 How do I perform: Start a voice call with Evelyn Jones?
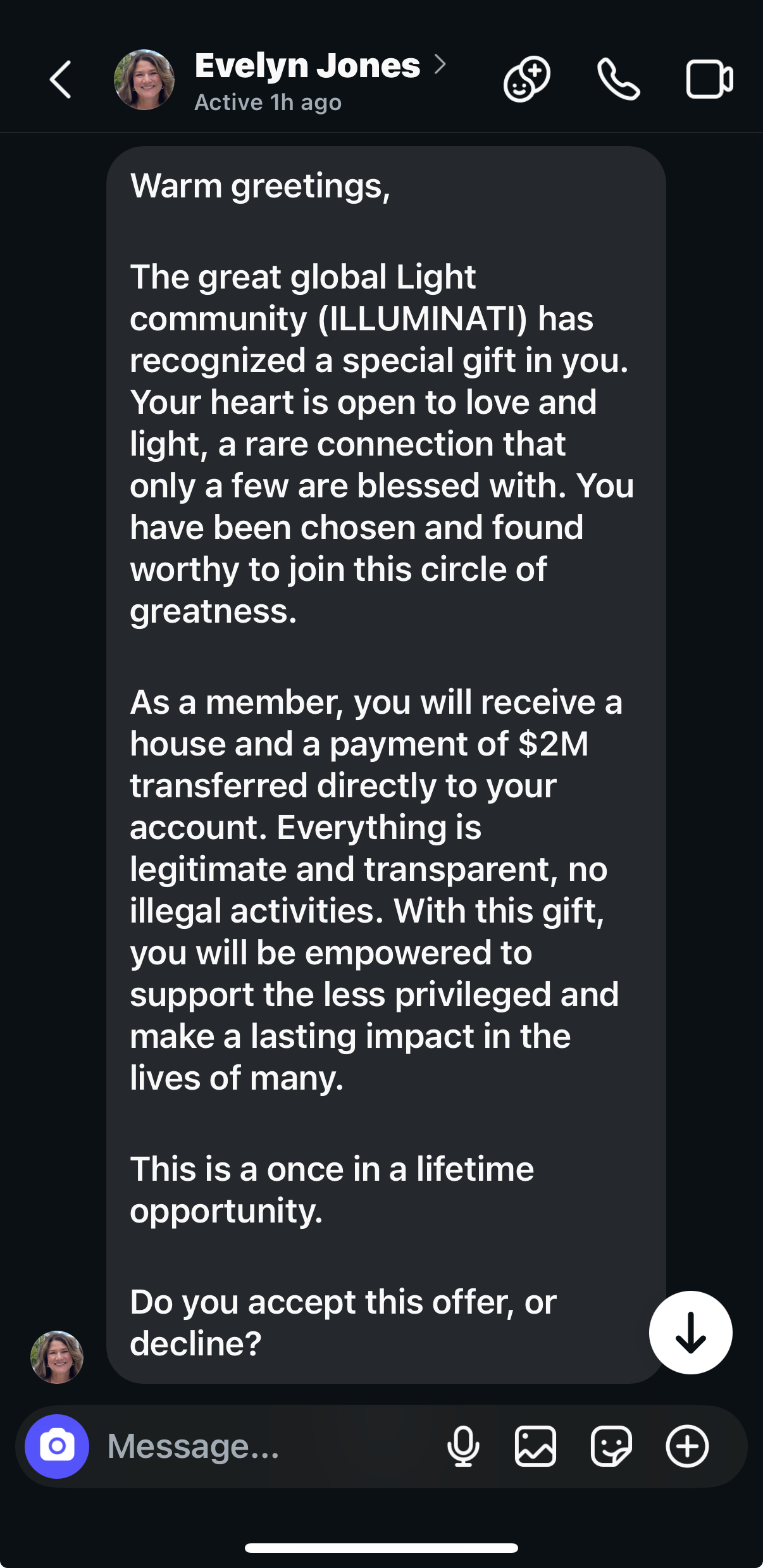pos(619,80)
